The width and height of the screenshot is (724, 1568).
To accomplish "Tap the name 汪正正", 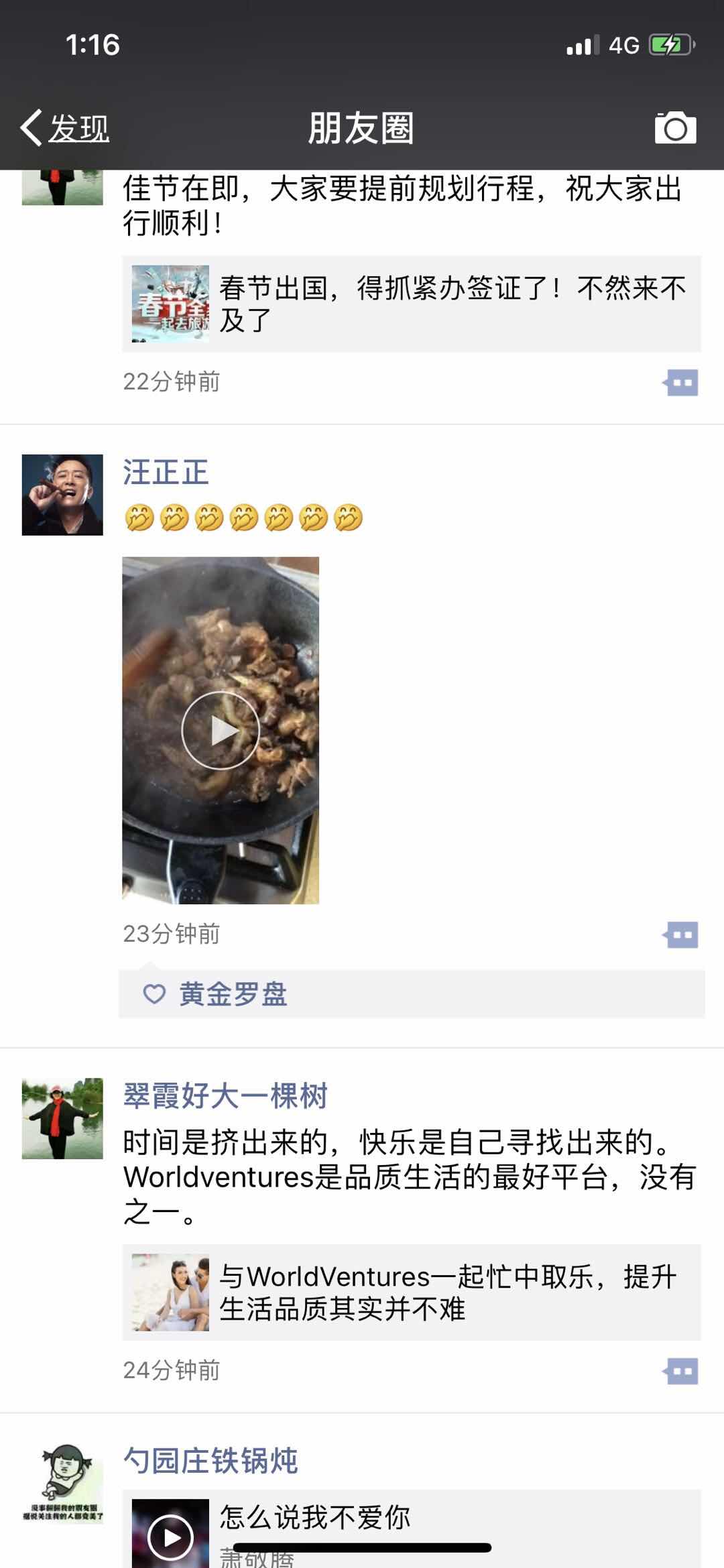I will tap(166, 473).
